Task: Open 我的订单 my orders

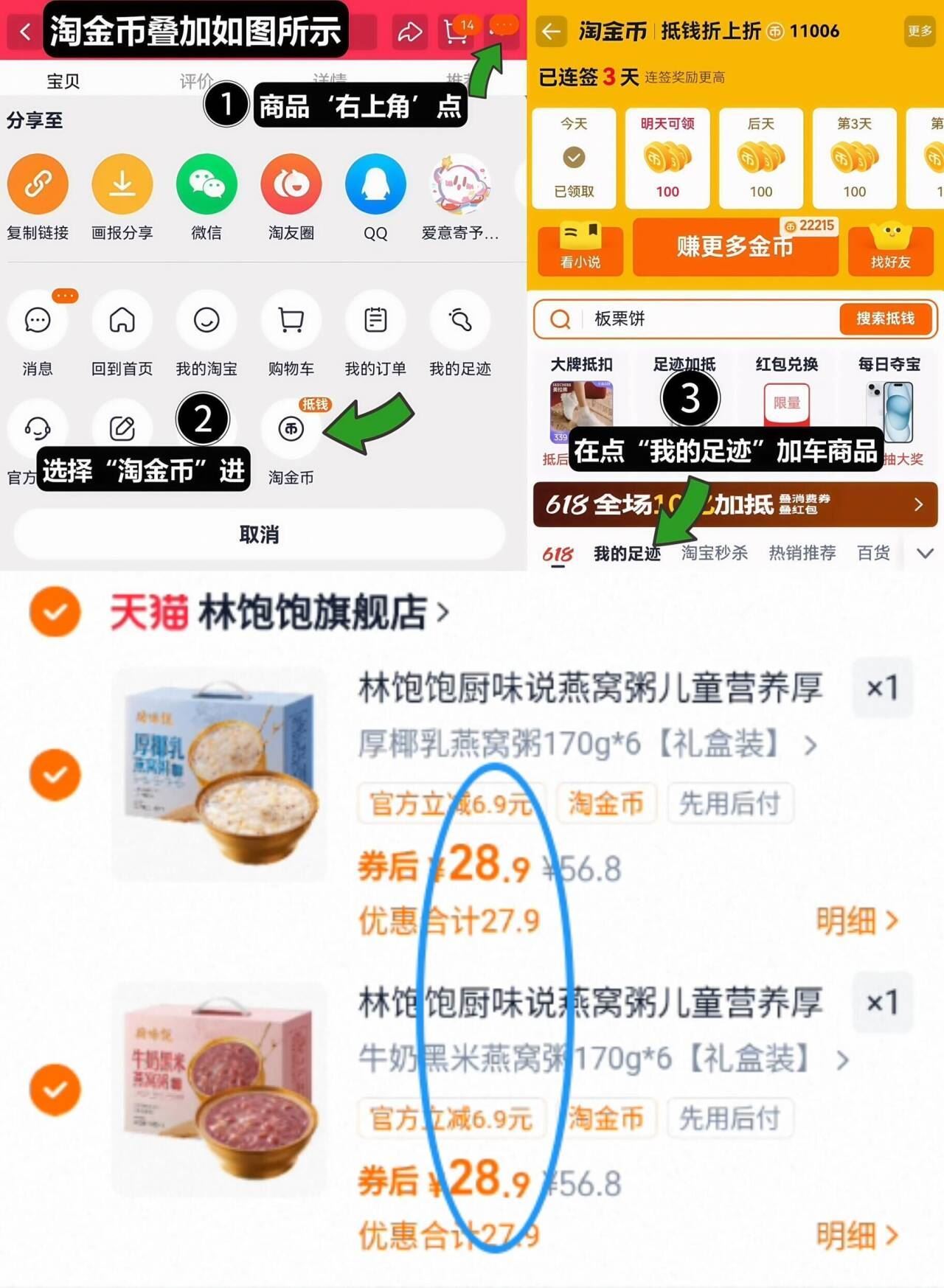Action: [x=375, y=321]
